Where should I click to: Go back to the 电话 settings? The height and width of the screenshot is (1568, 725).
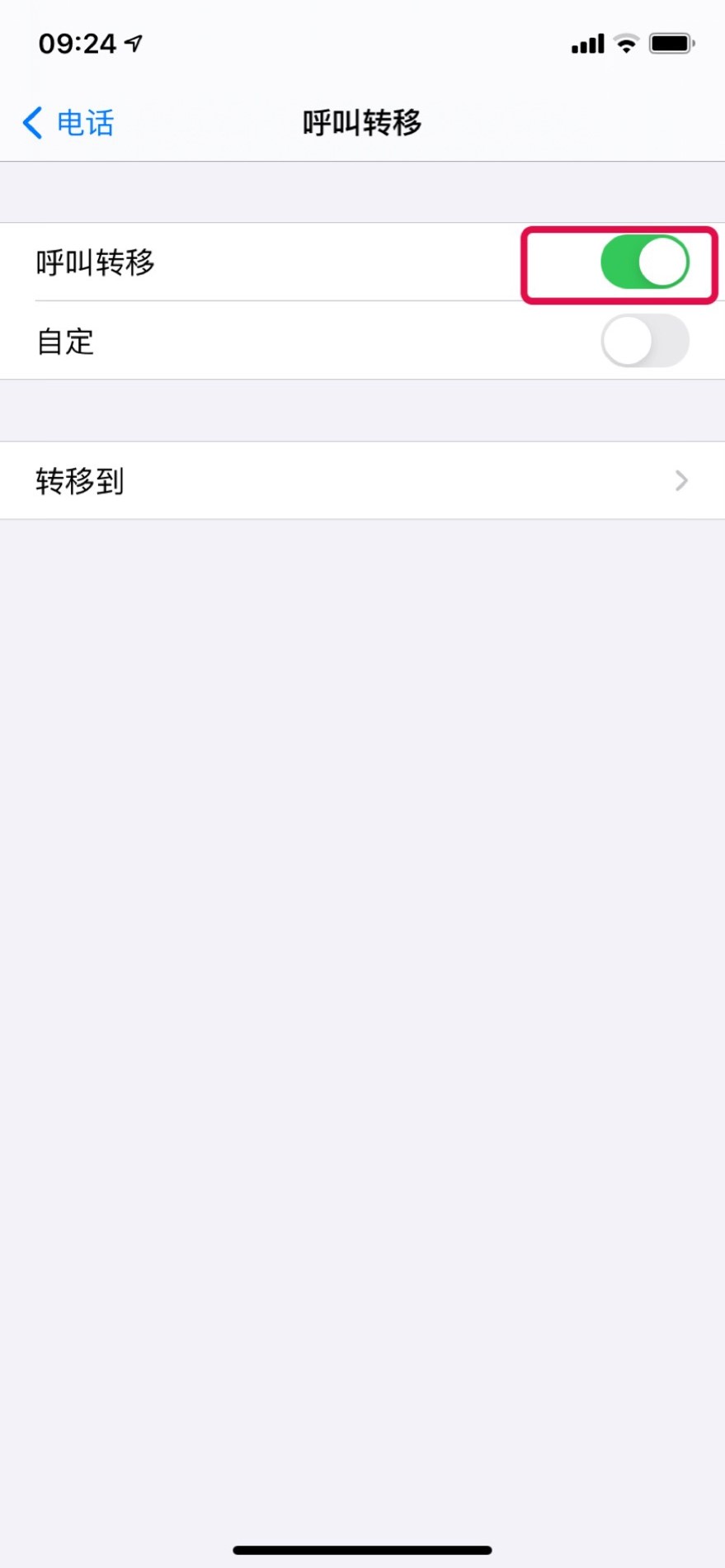(x=68, y=123)
